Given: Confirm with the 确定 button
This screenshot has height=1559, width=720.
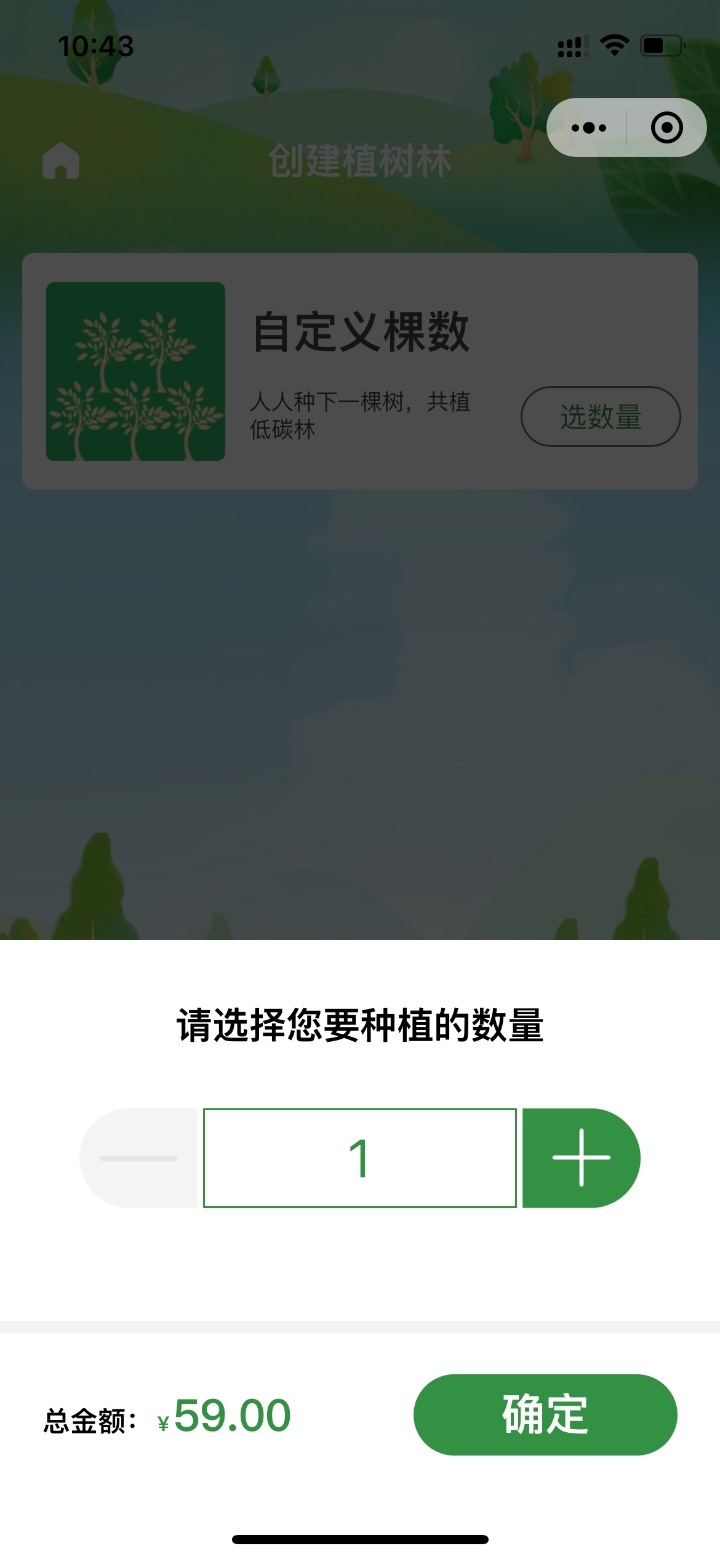Looking at the screenshot, I should tap(546, 1414).
